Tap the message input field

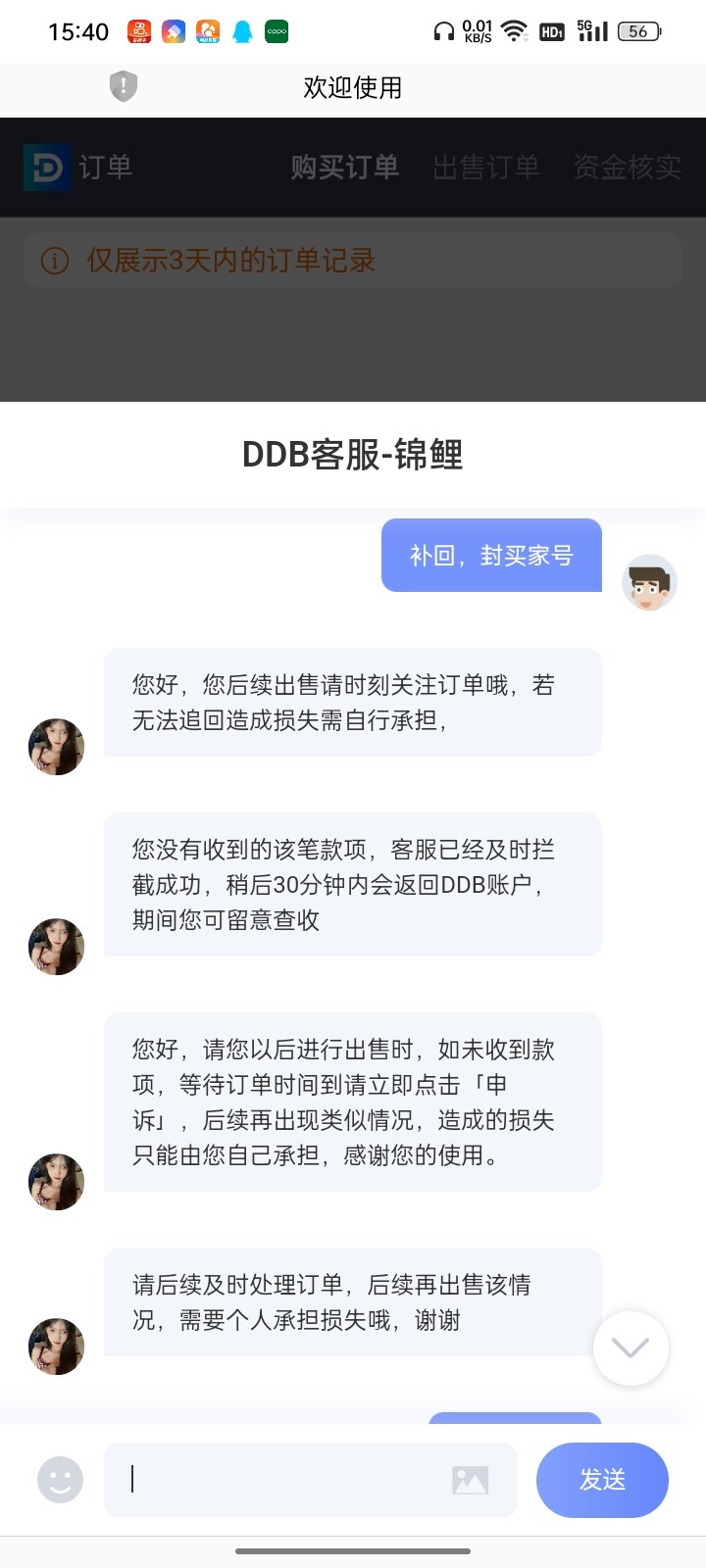click(284, 1480)
